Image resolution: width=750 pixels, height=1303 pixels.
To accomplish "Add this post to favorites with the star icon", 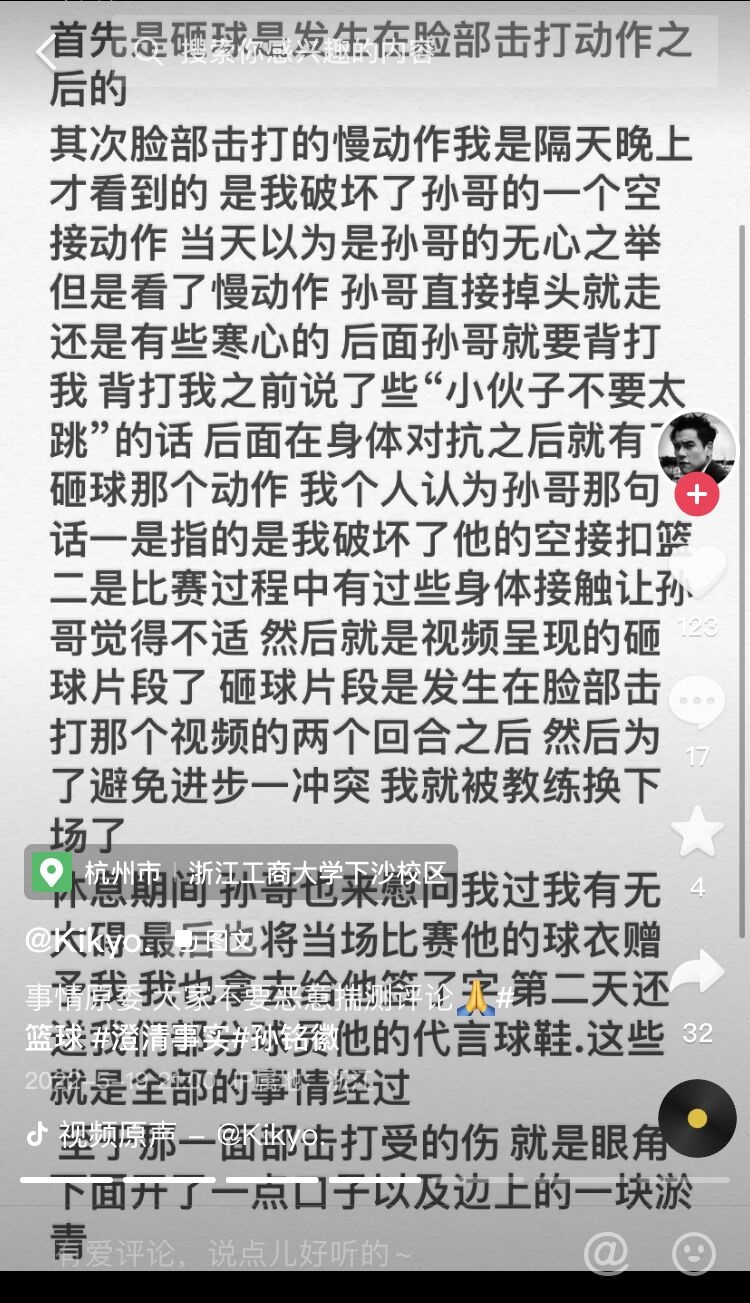I will [697, 832].
